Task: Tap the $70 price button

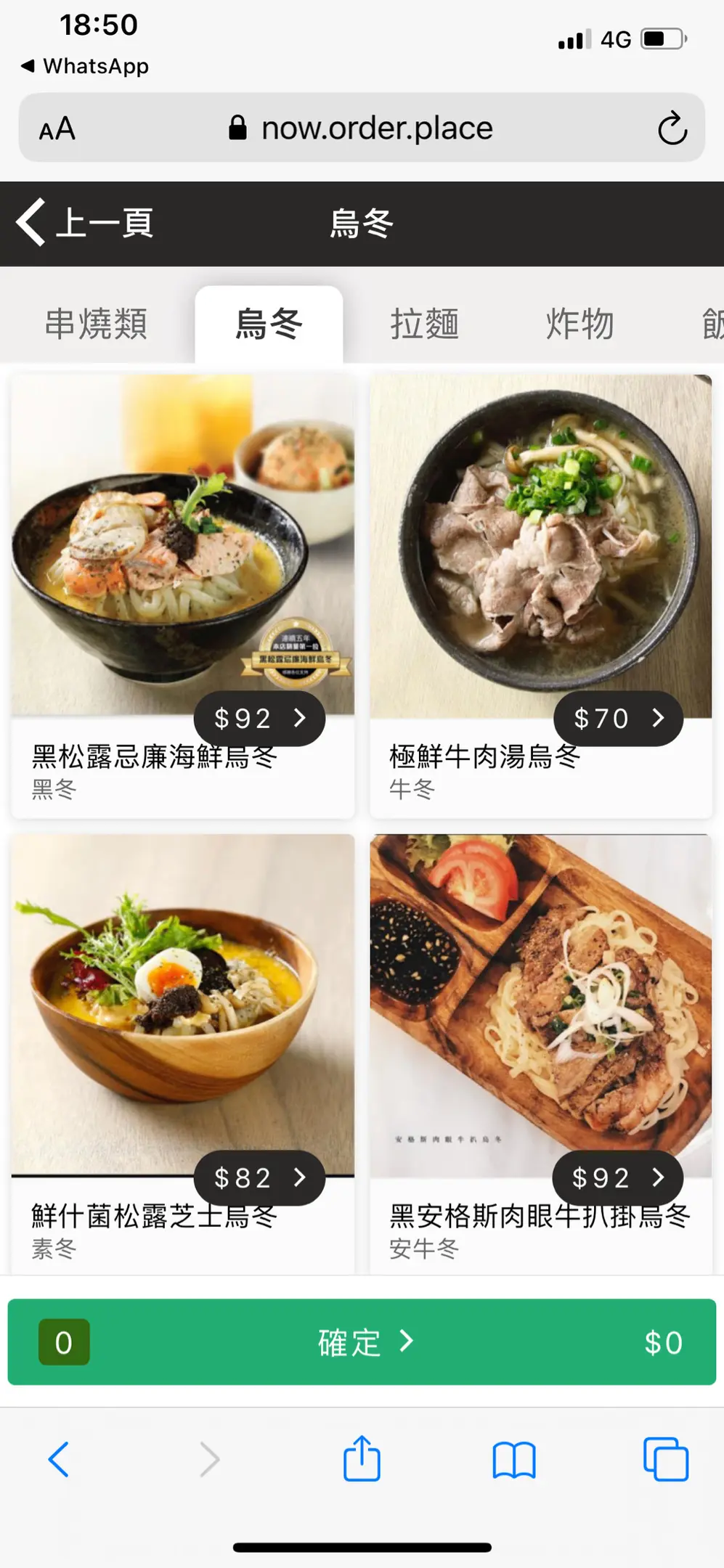Action: (618, 719)
